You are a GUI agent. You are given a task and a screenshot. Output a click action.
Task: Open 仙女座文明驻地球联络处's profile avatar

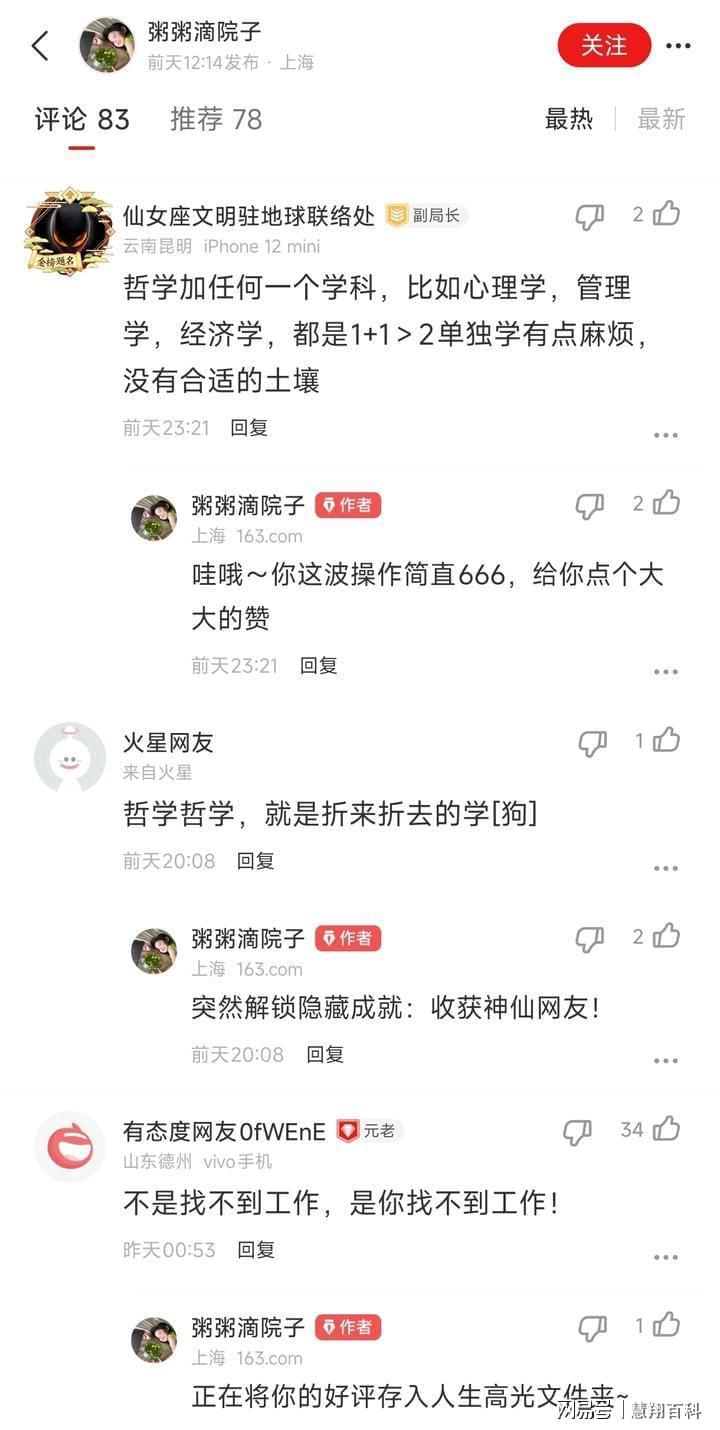[69, 229]
